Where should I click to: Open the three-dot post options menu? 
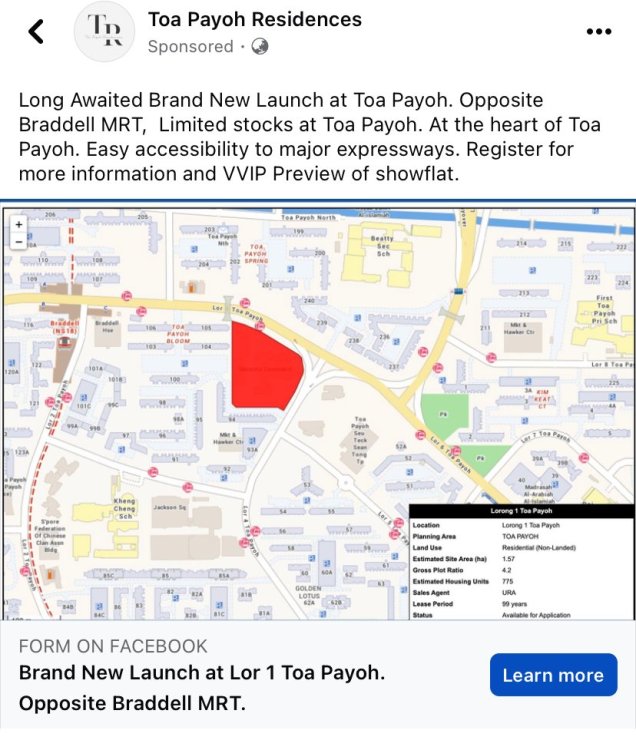coord(597,31)
